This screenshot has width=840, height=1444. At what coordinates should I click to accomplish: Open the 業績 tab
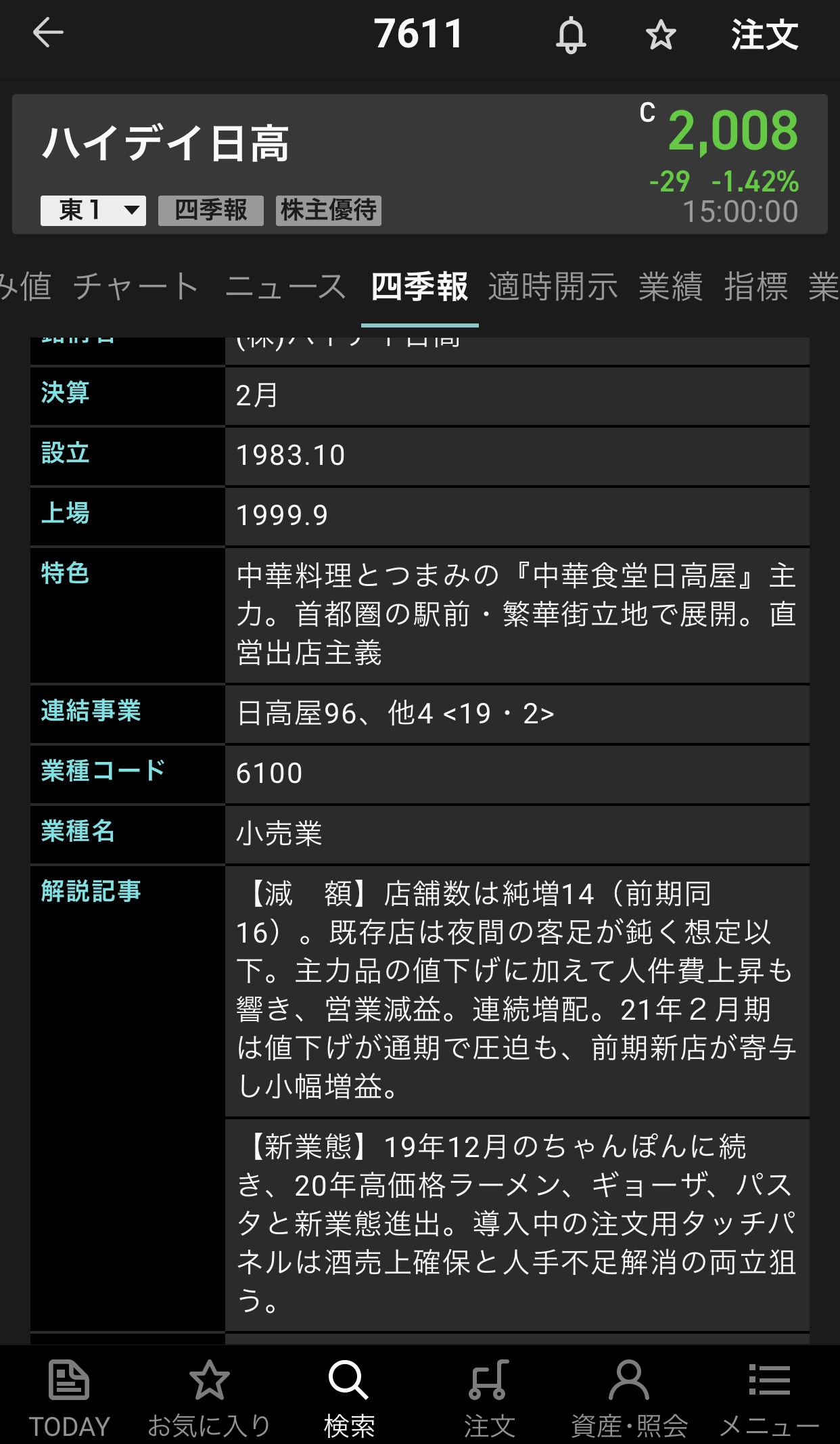pyautogui.click(x=670, y=286)
